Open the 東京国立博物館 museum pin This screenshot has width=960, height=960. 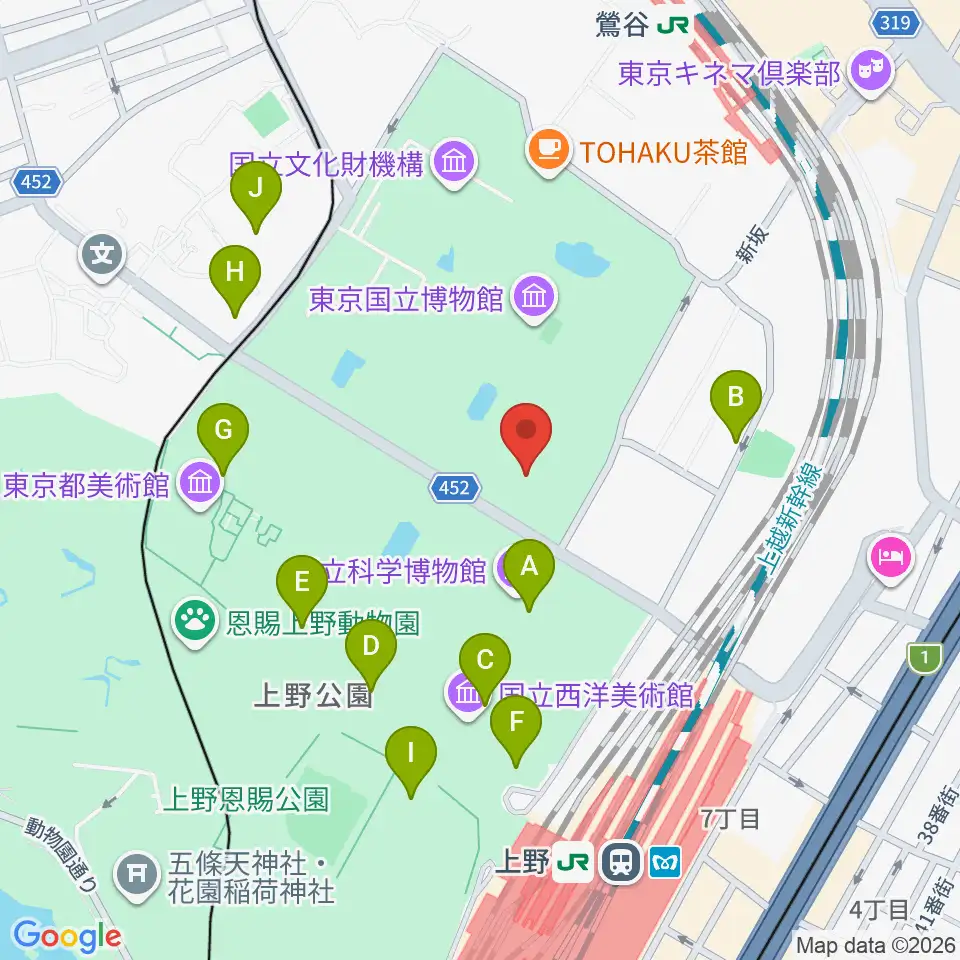click(x=535, y=299)
